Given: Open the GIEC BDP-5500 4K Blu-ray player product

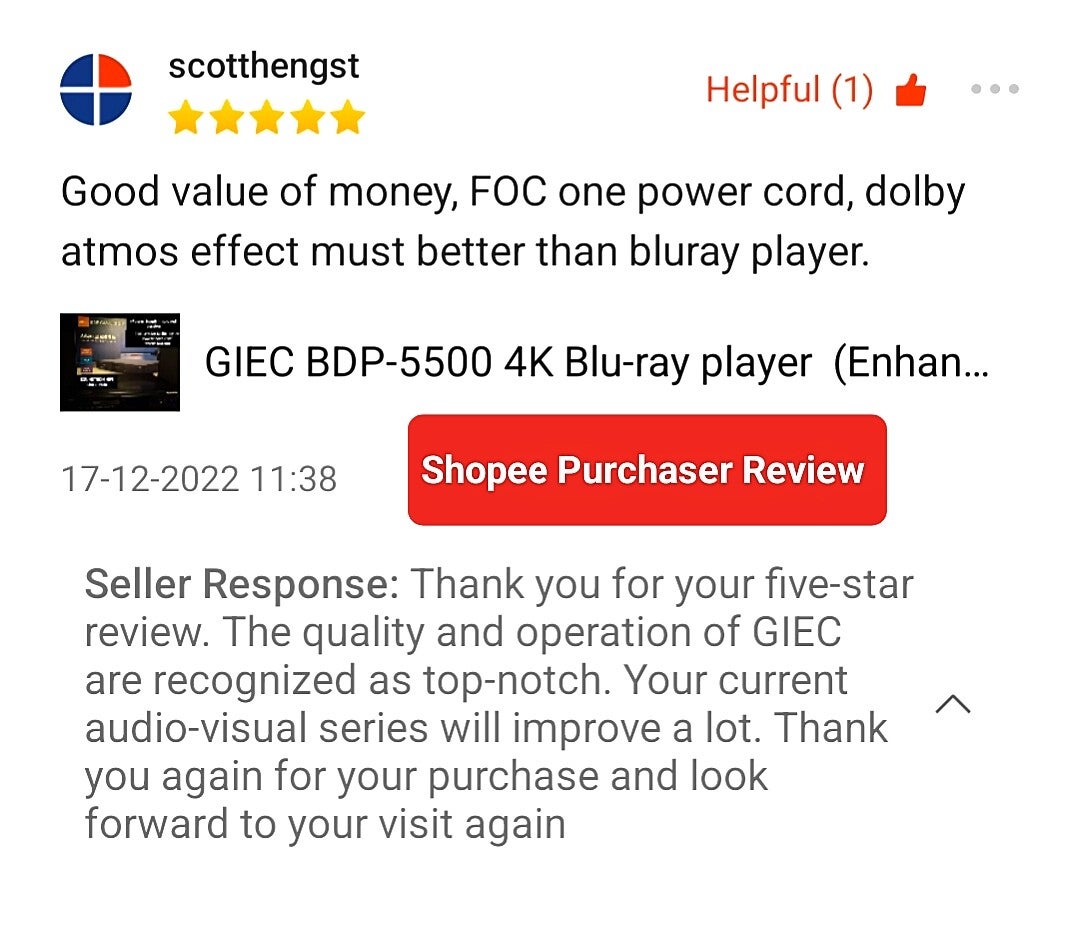Looking at the screenshot, I should pos(597,363).
